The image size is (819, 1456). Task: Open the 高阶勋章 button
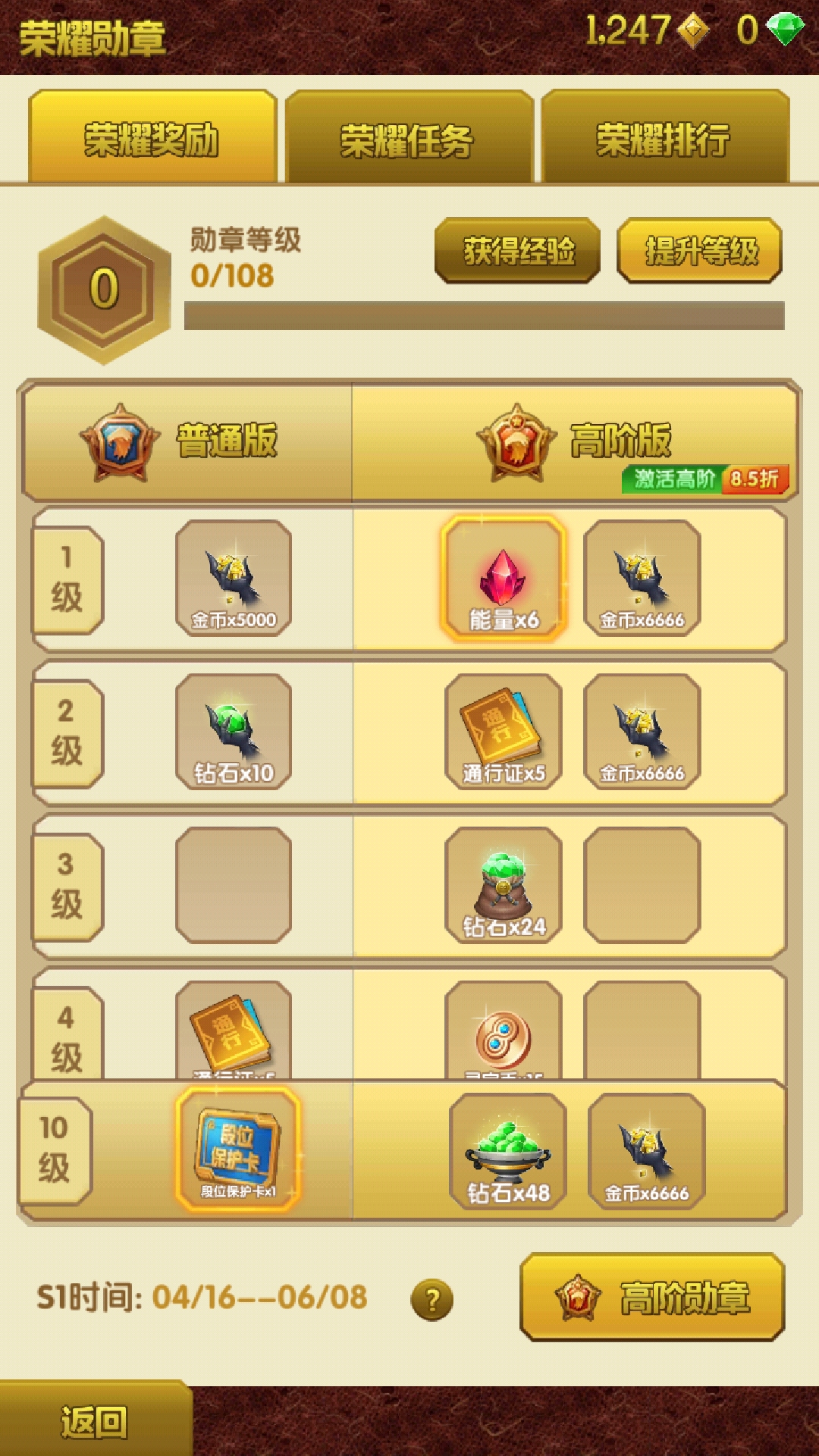click(x=652, y=1298)
